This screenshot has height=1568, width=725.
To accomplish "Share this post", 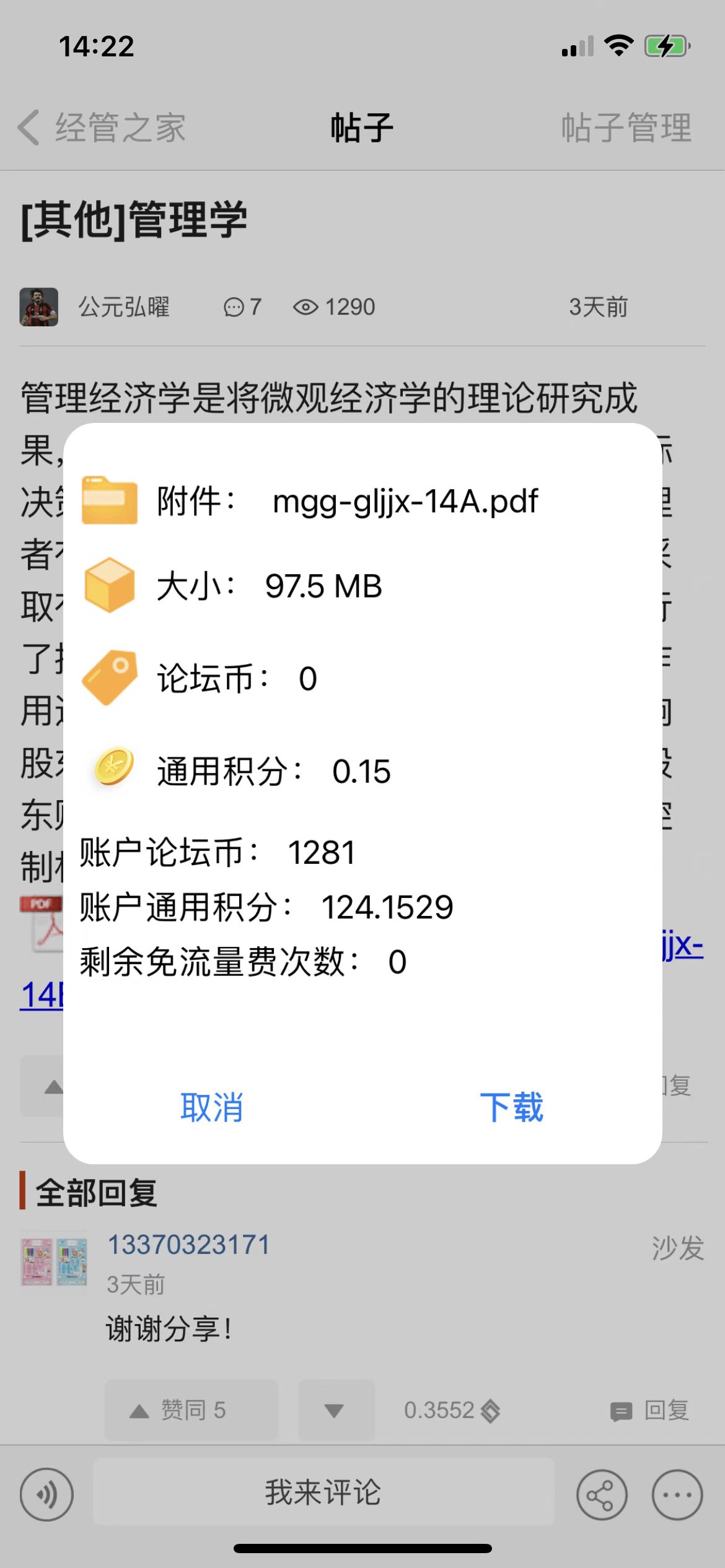I will point(601,1495).
